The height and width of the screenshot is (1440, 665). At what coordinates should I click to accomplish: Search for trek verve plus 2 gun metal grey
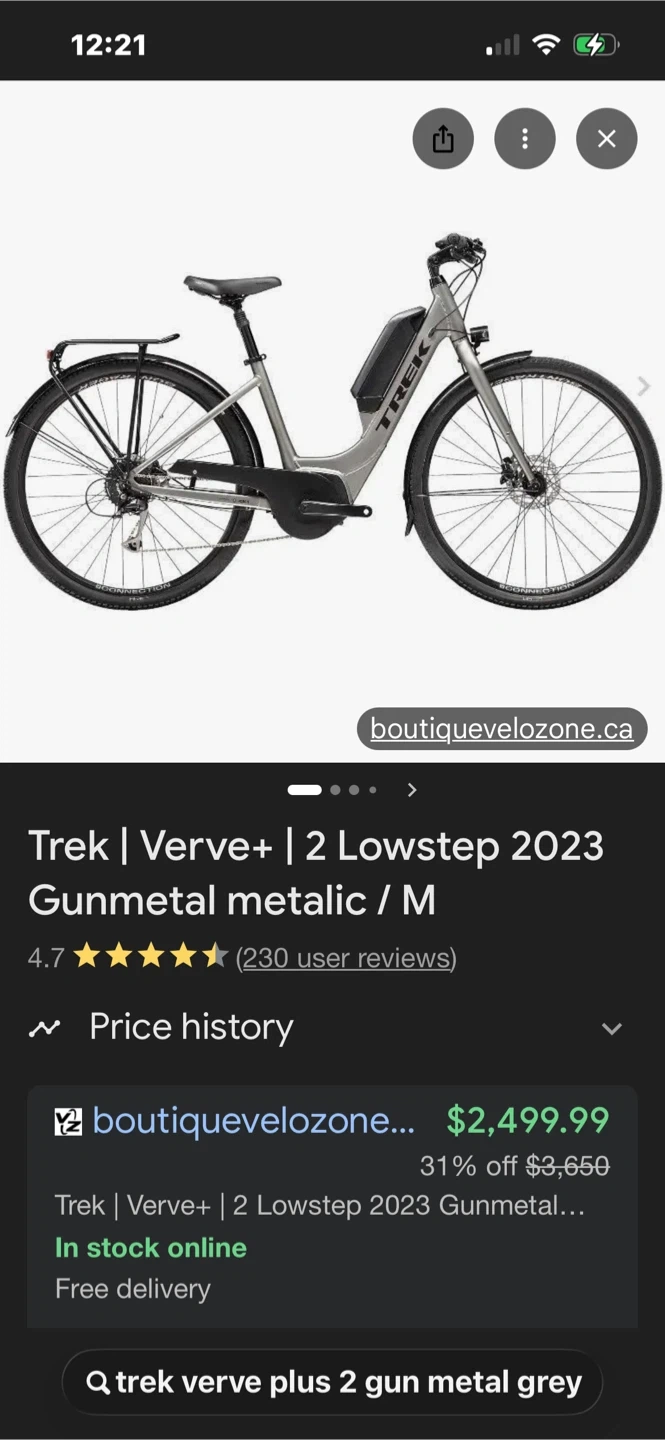(333, 1382)
